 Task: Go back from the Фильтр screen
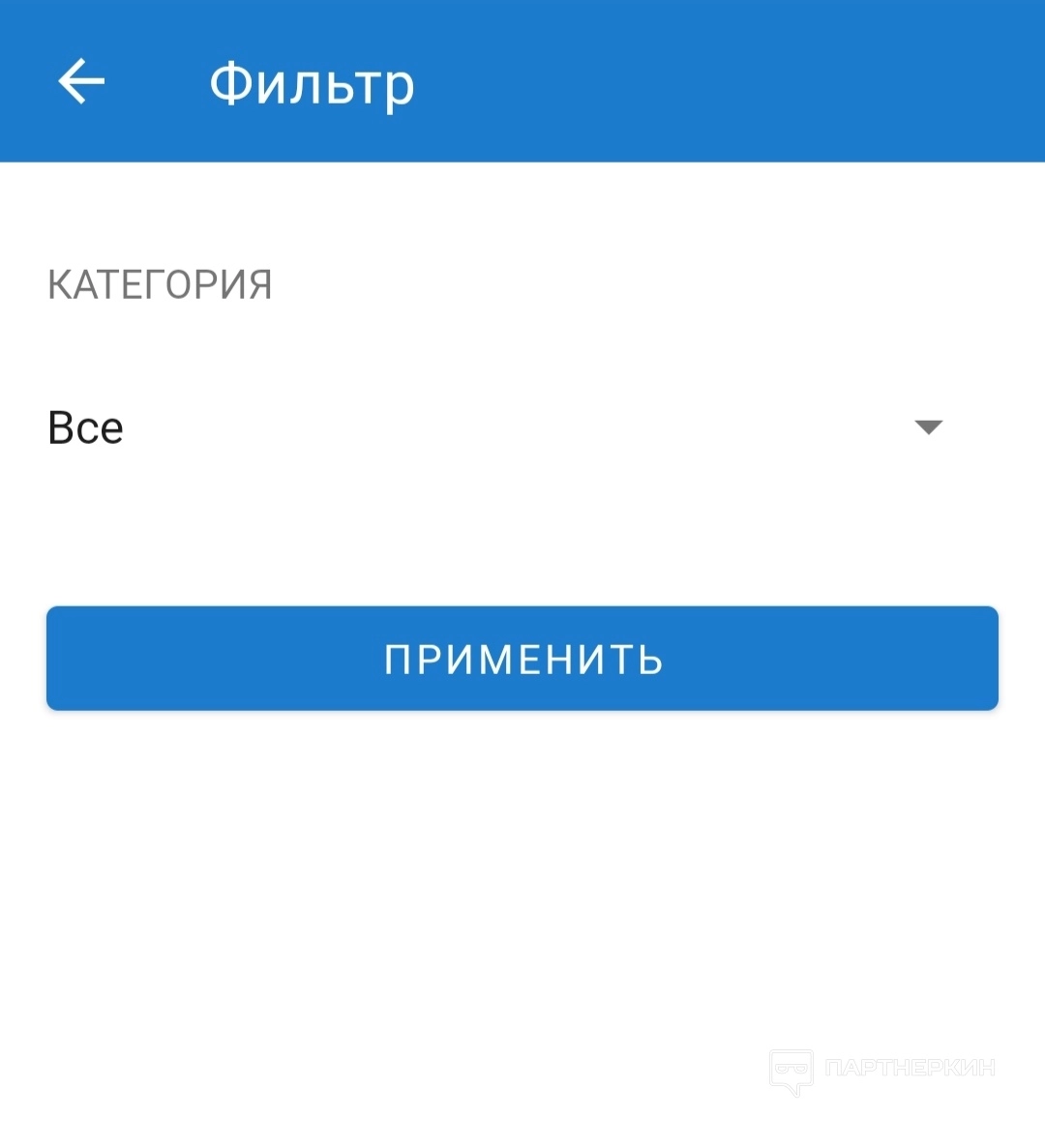(81, 81)
